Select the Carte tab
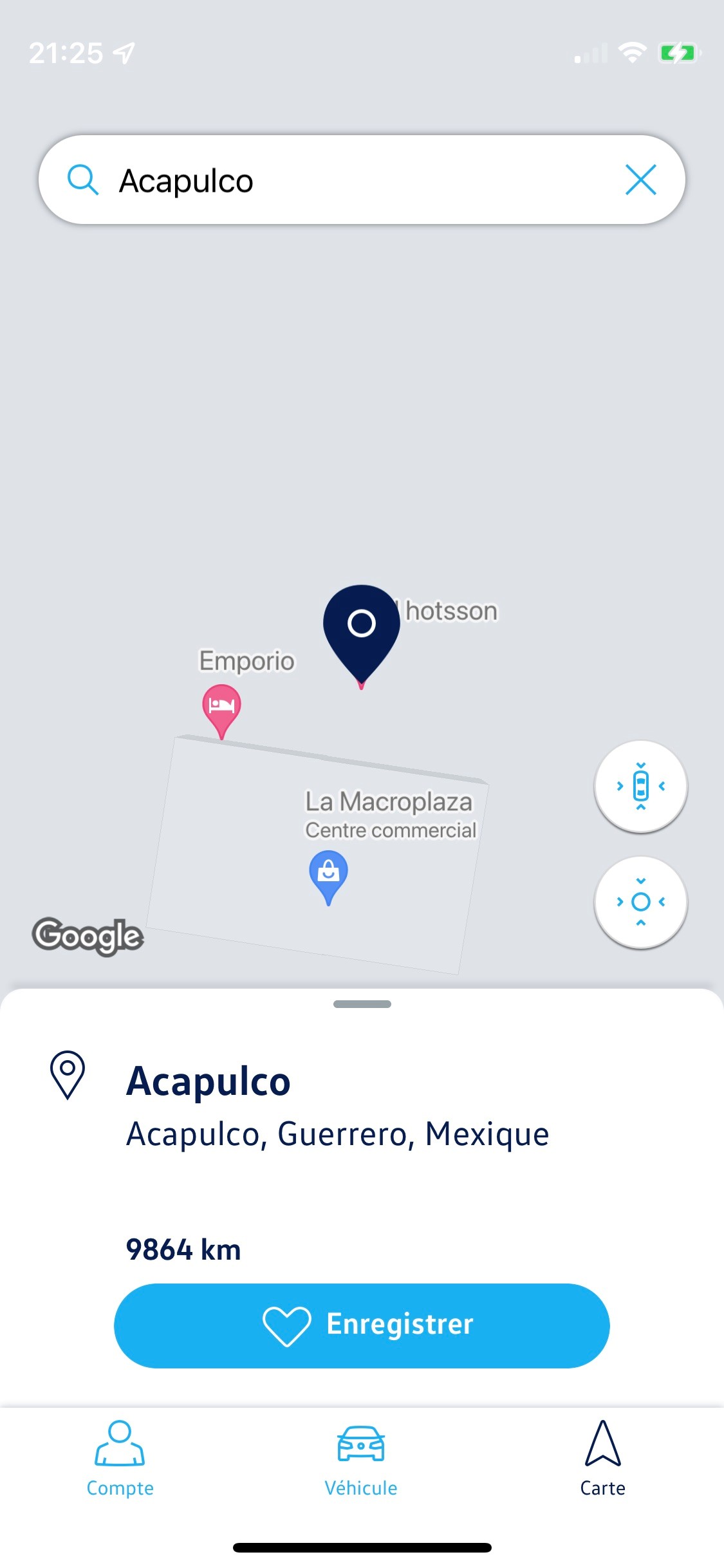The height and width of the screenshot is (1568, 724). [602, 1459]
